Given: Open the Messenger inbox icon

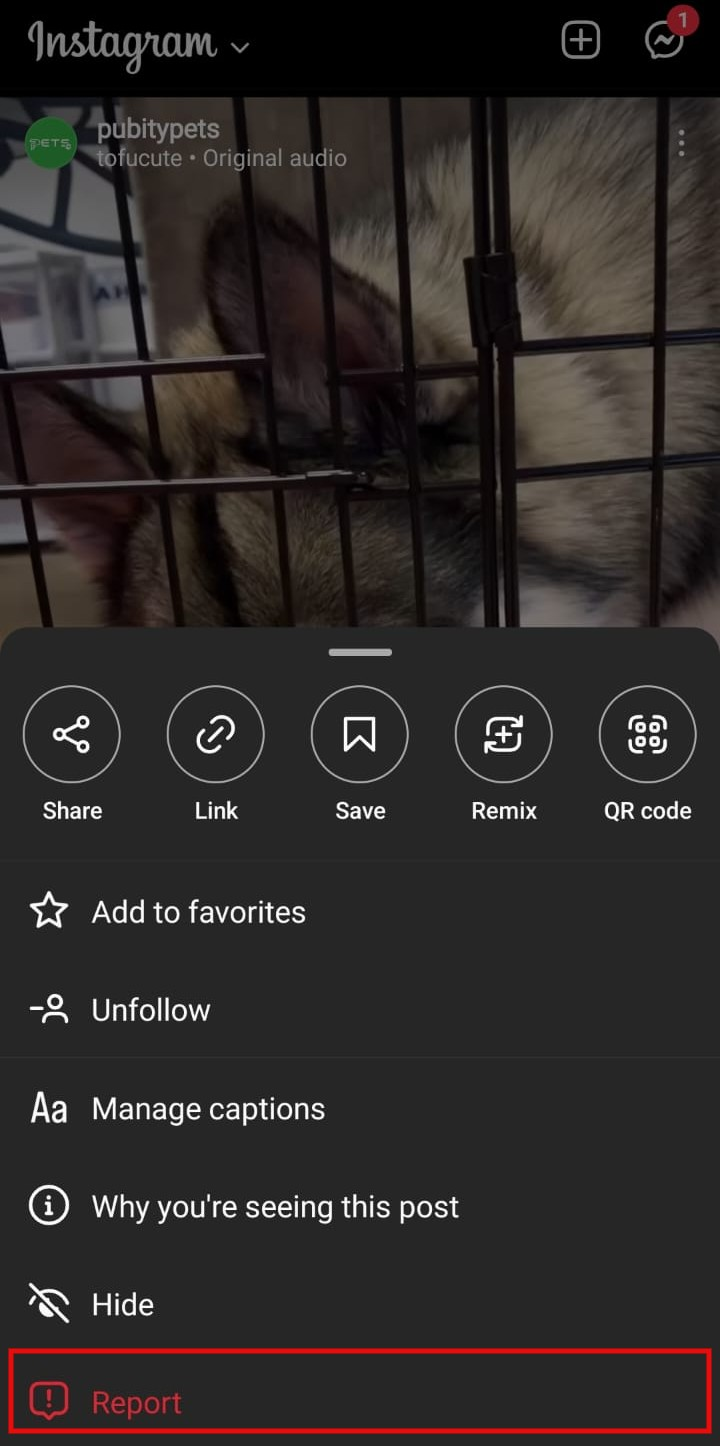Looking at the screenshot, I should (665, 40).
